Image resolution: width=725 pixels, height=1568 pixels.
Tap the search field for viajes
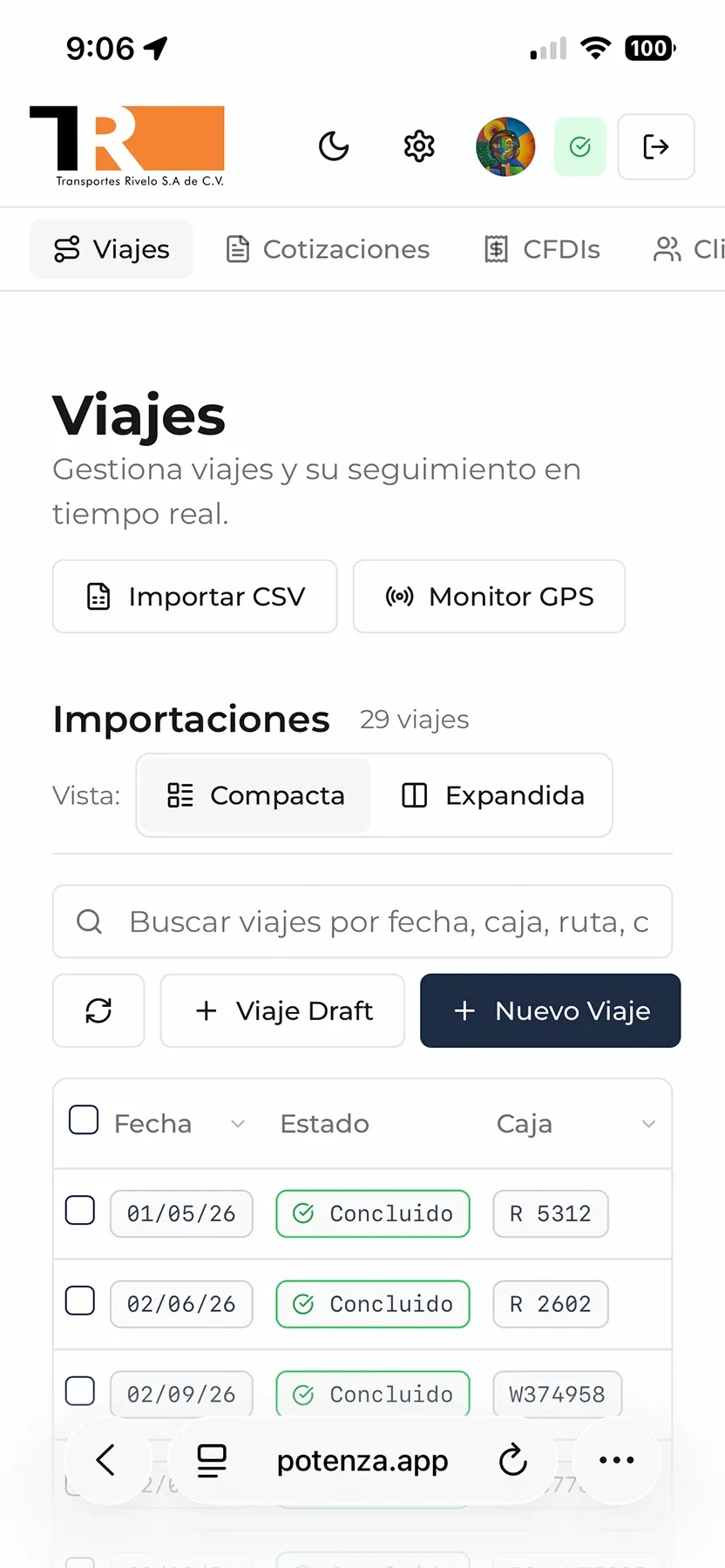pyautogui.click(x=362, y=922)
